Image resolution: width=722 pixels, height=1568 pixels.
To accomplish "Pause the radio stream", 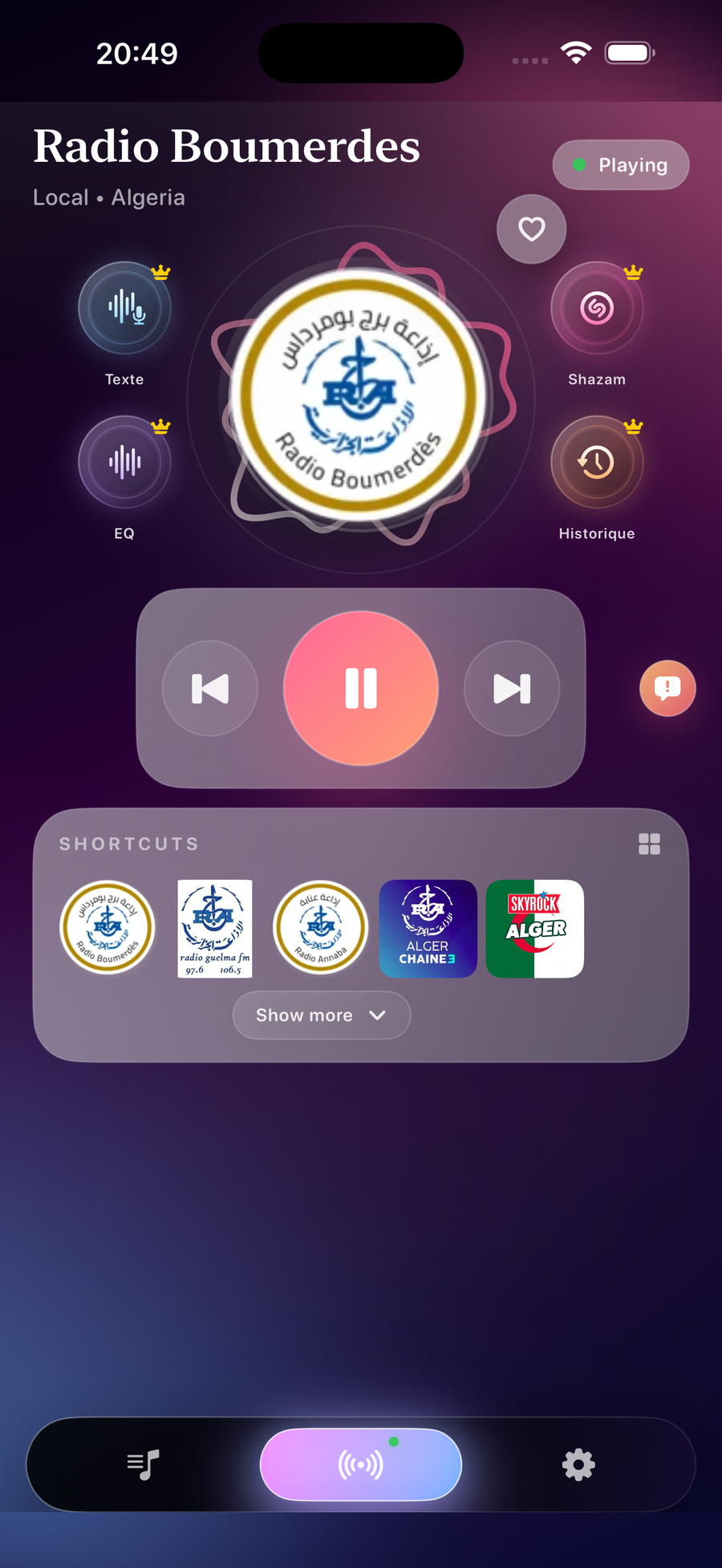I will pyautogui.click(x=361, y=688).
